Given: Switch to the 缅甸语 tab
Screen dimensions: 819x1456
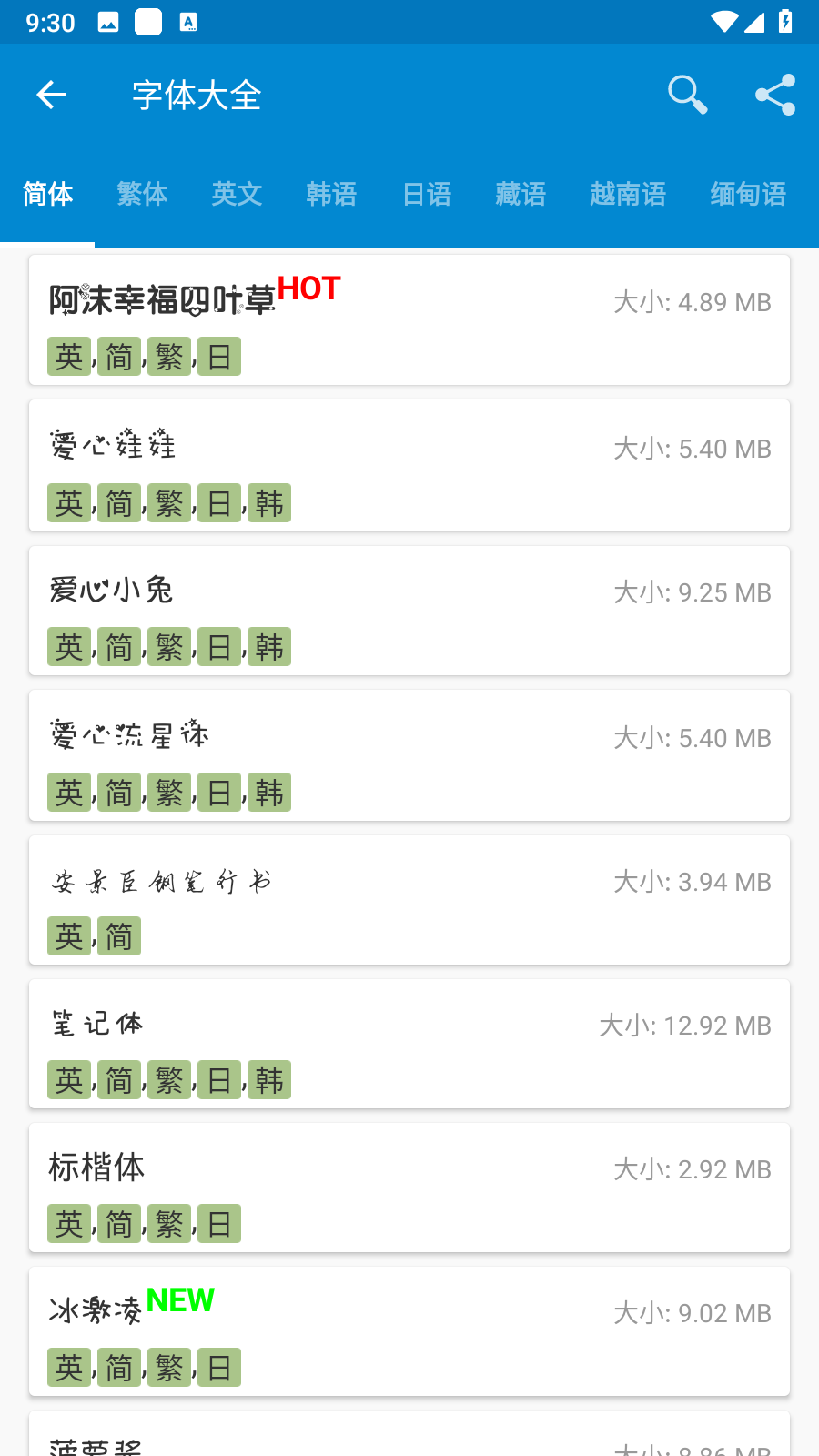Looking at the screenshot, I should point(748,194).
